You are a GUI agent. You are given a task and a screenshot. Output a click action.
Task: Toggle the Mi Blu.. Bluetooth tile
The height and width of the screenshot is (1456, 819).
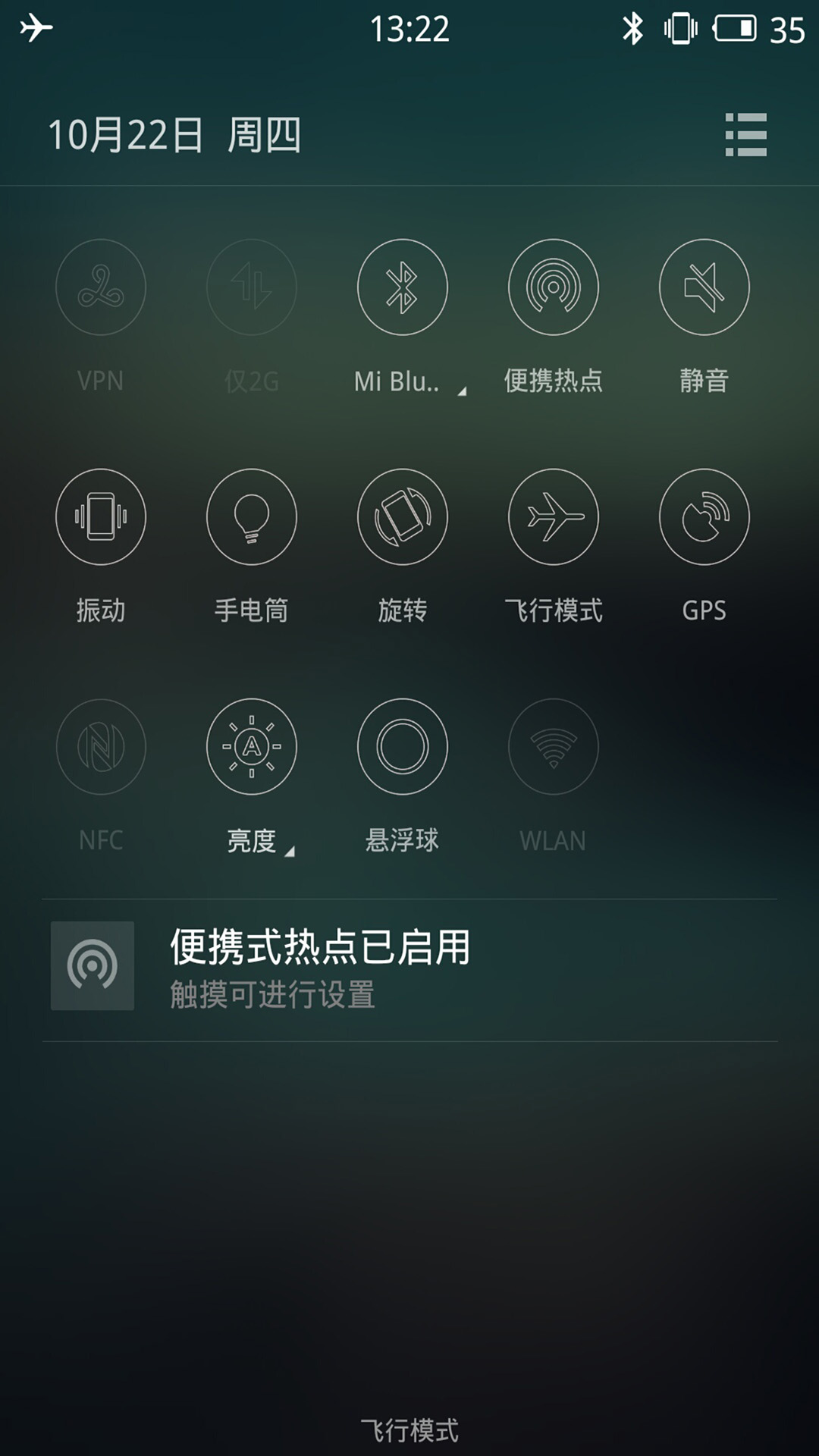403,287
